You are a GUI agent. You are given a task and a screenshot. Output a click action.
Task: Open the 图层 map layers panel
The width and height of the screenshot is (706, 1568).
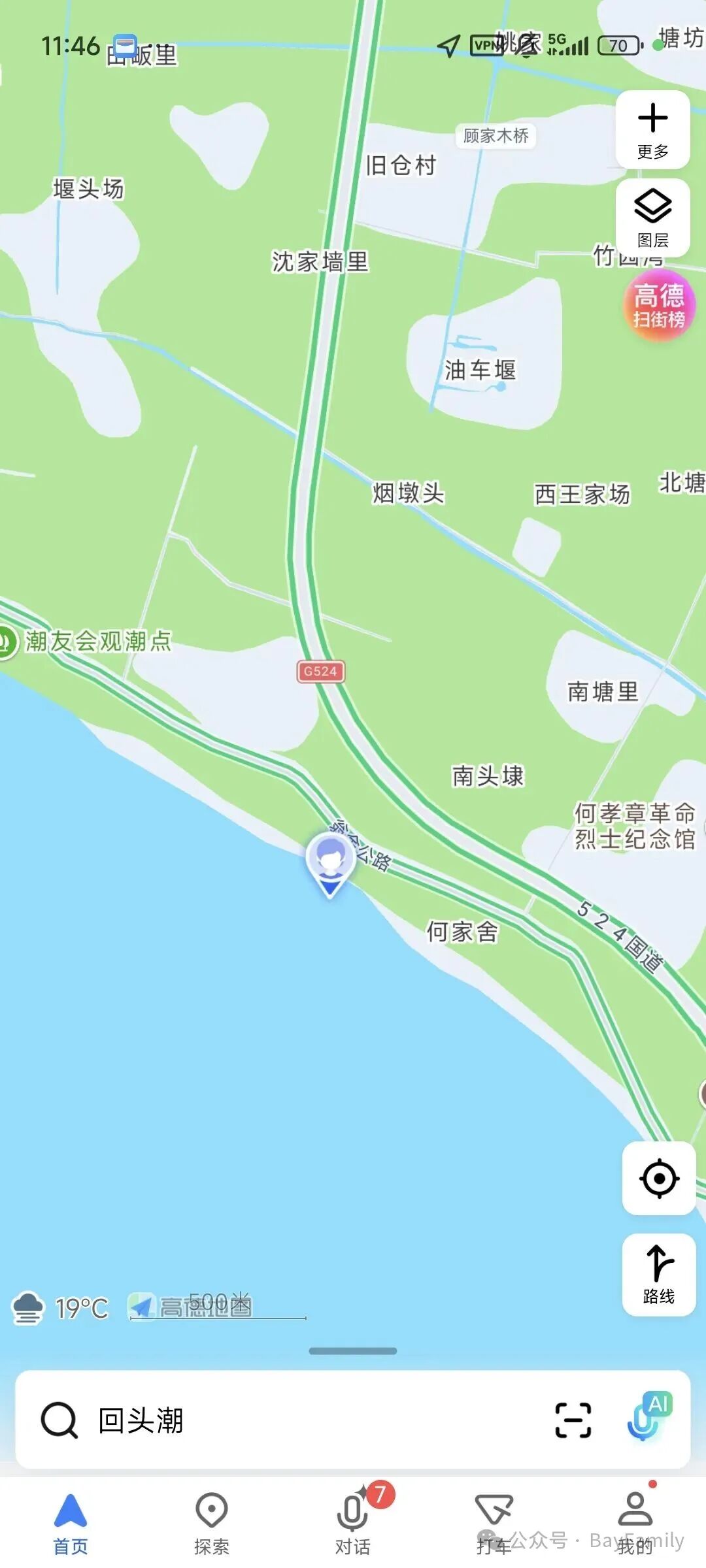(652, 218)
